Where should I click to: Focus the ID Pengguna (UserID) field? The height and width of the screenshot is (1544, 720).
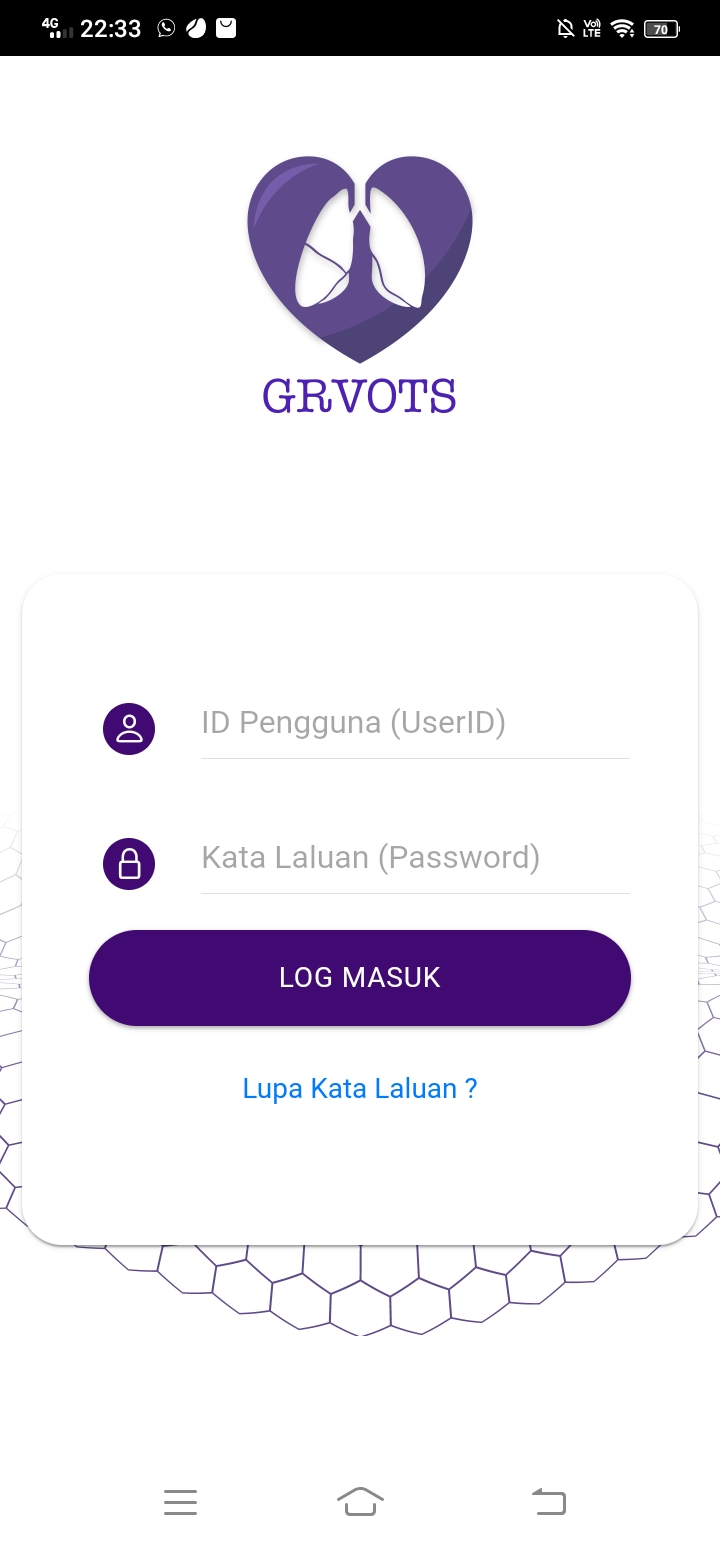(414, 723)
